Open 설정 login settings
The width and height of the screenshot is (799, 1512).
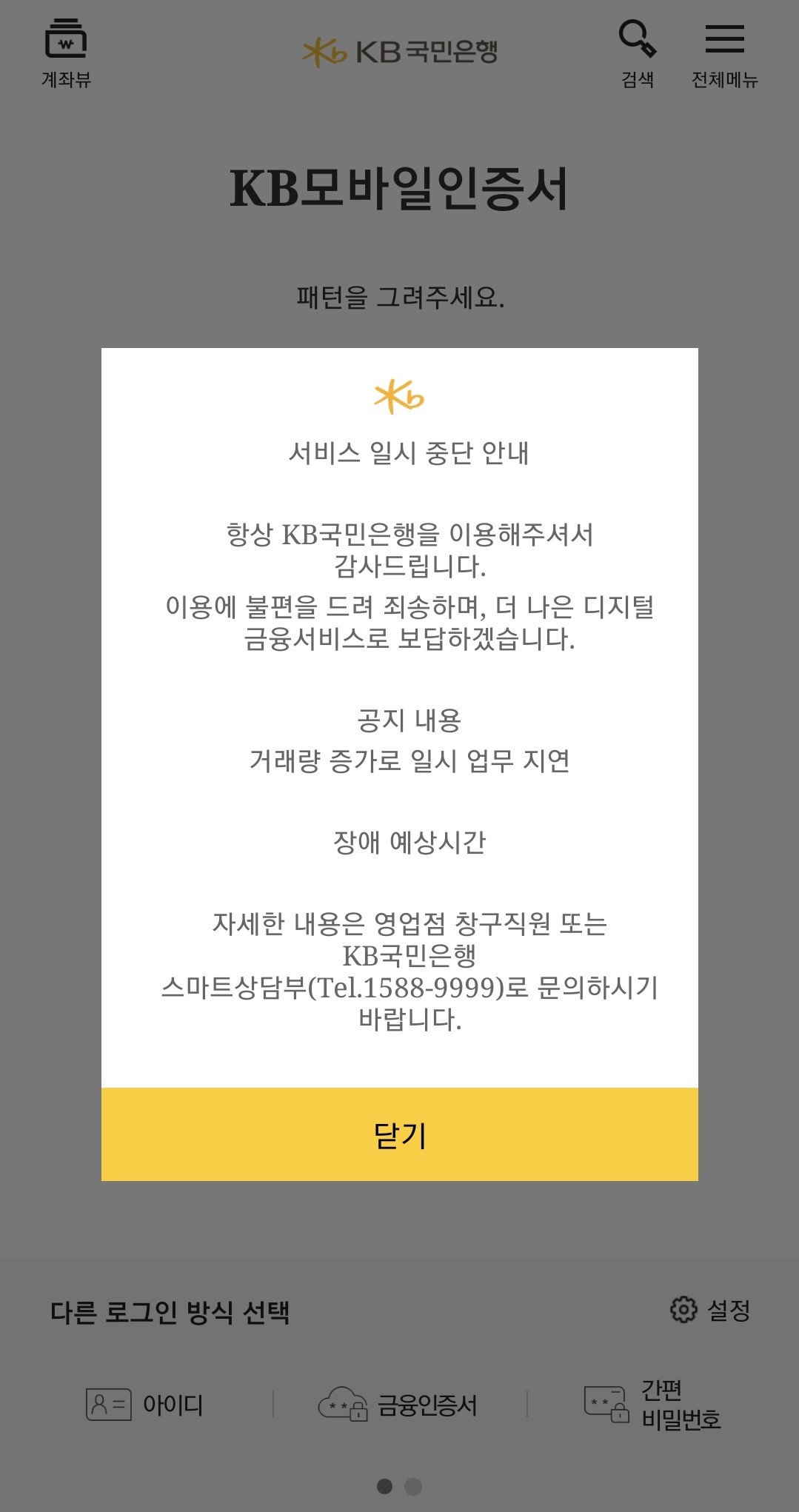coord(710,1310)
